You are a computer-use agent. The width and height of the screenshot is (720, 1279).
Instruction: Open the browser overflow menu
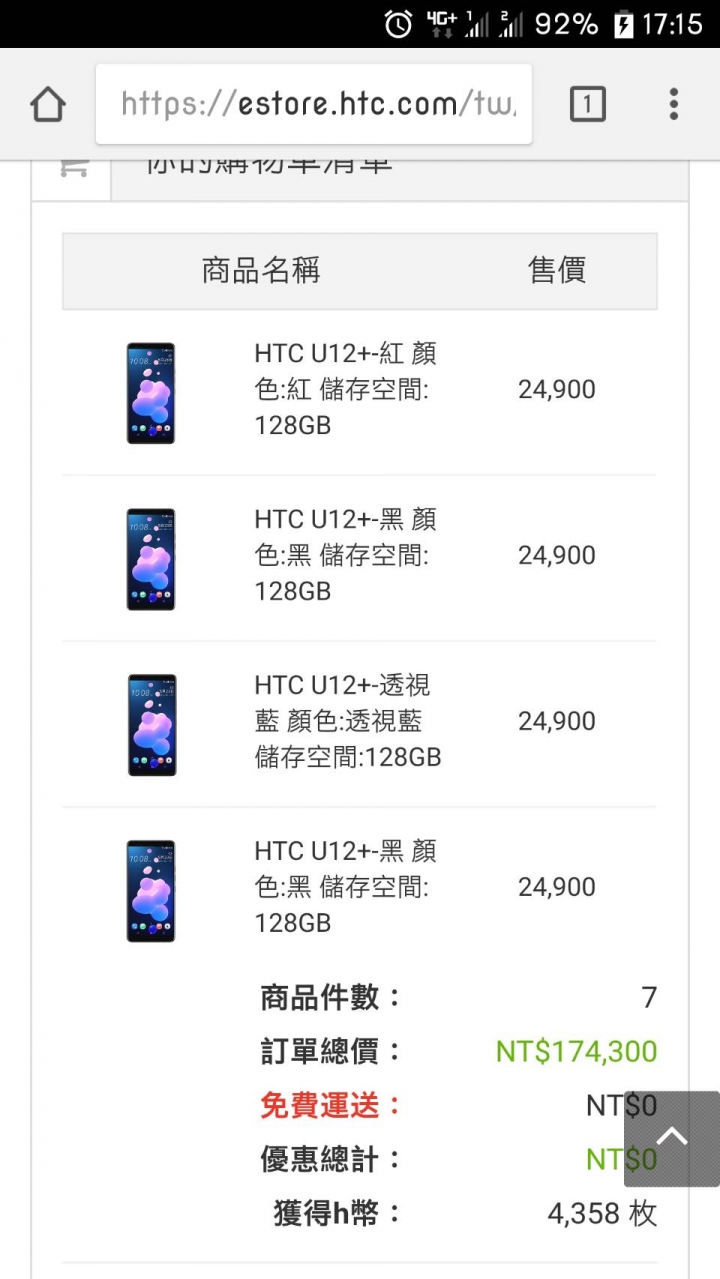pyautogui.click(x=674, y=104)
